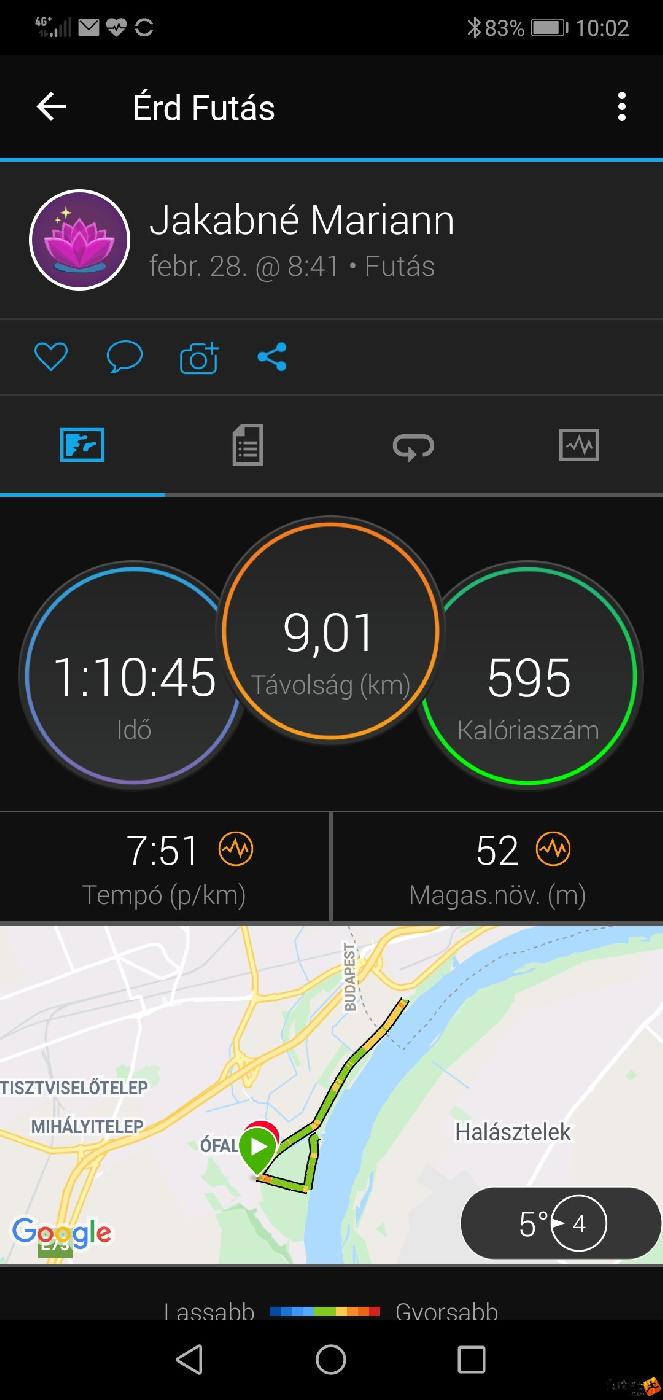Like this activity with the heart
663x1400 pixels.
pyautogui.click(x=50, y=357)
